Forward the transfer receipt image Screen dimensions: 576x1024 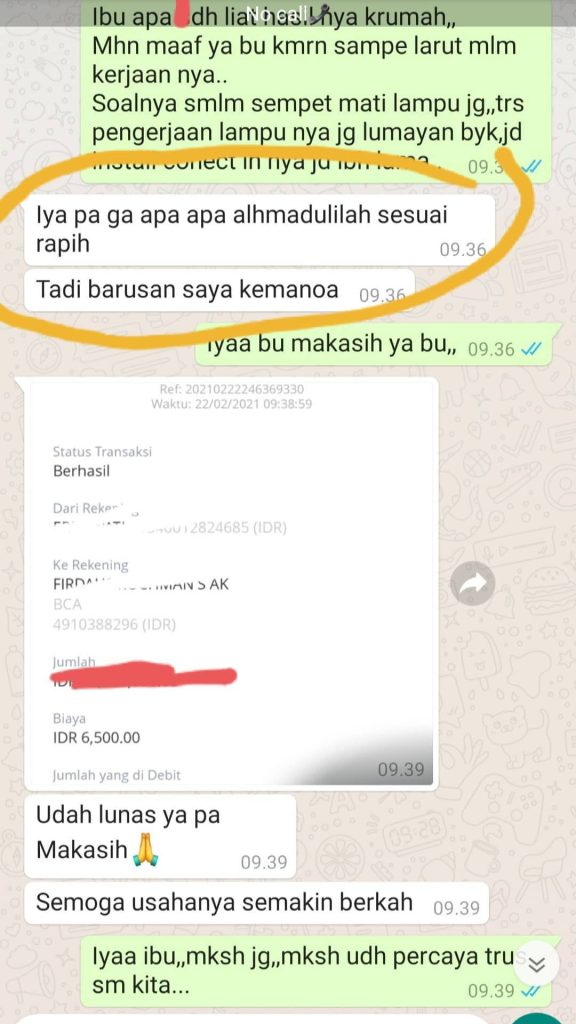472,583
